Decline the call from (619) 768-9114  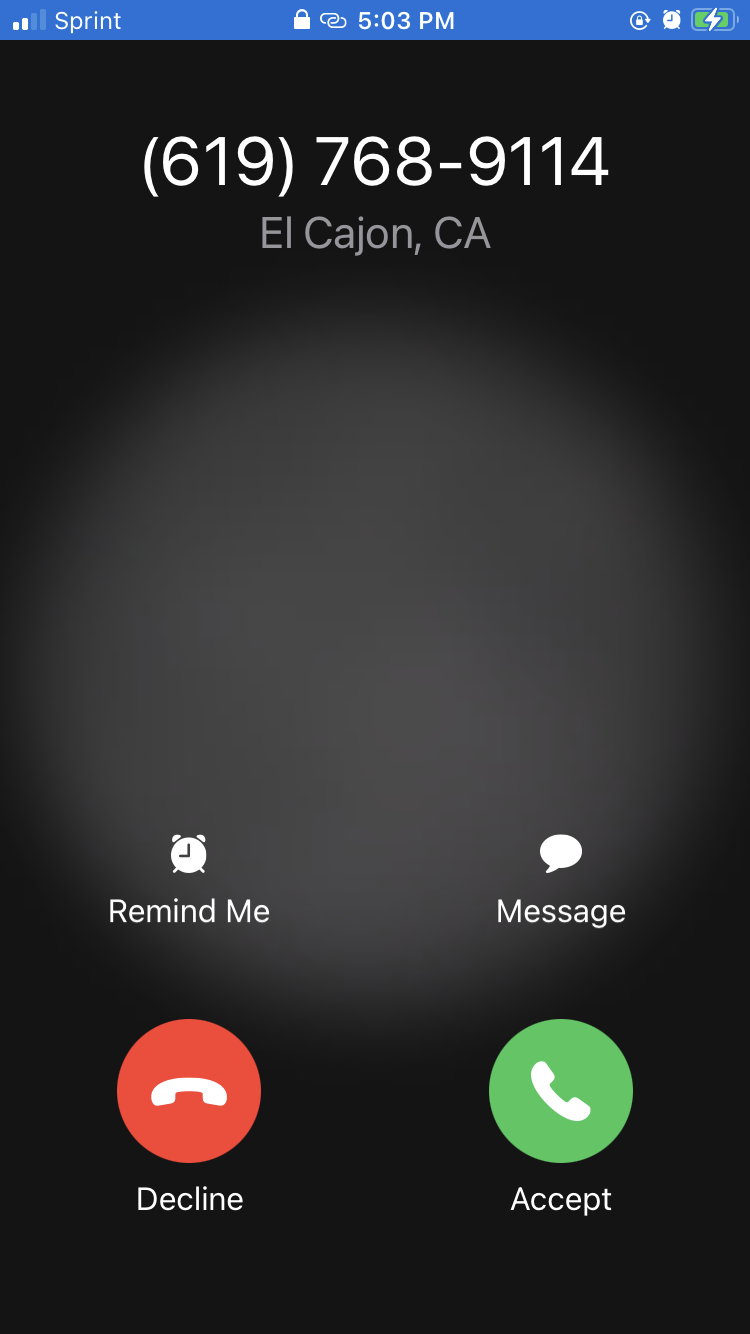(189, 1090)
